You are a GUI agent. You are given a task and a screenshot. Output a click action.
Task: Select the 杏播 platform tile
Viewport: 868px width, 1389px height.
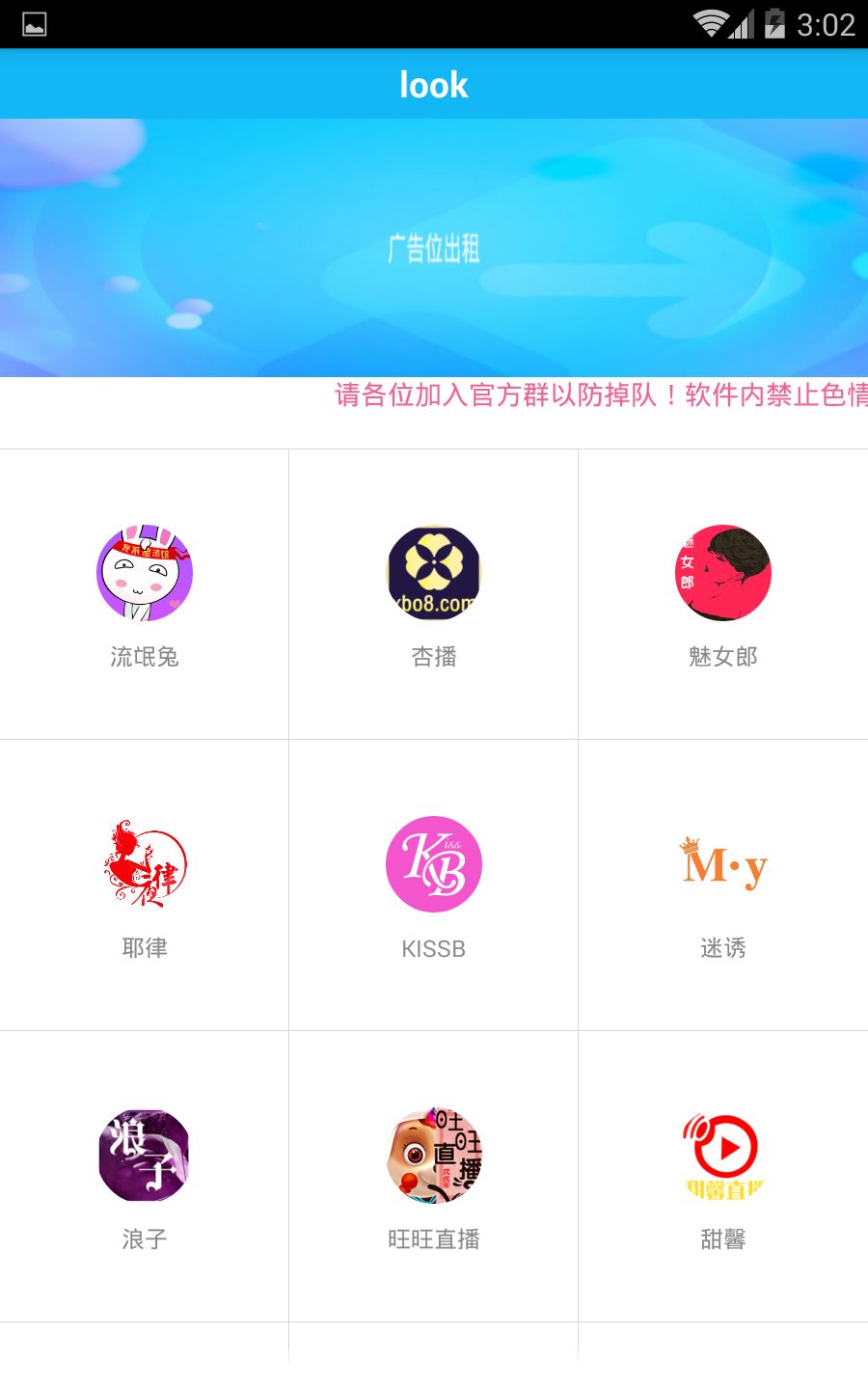434,594
